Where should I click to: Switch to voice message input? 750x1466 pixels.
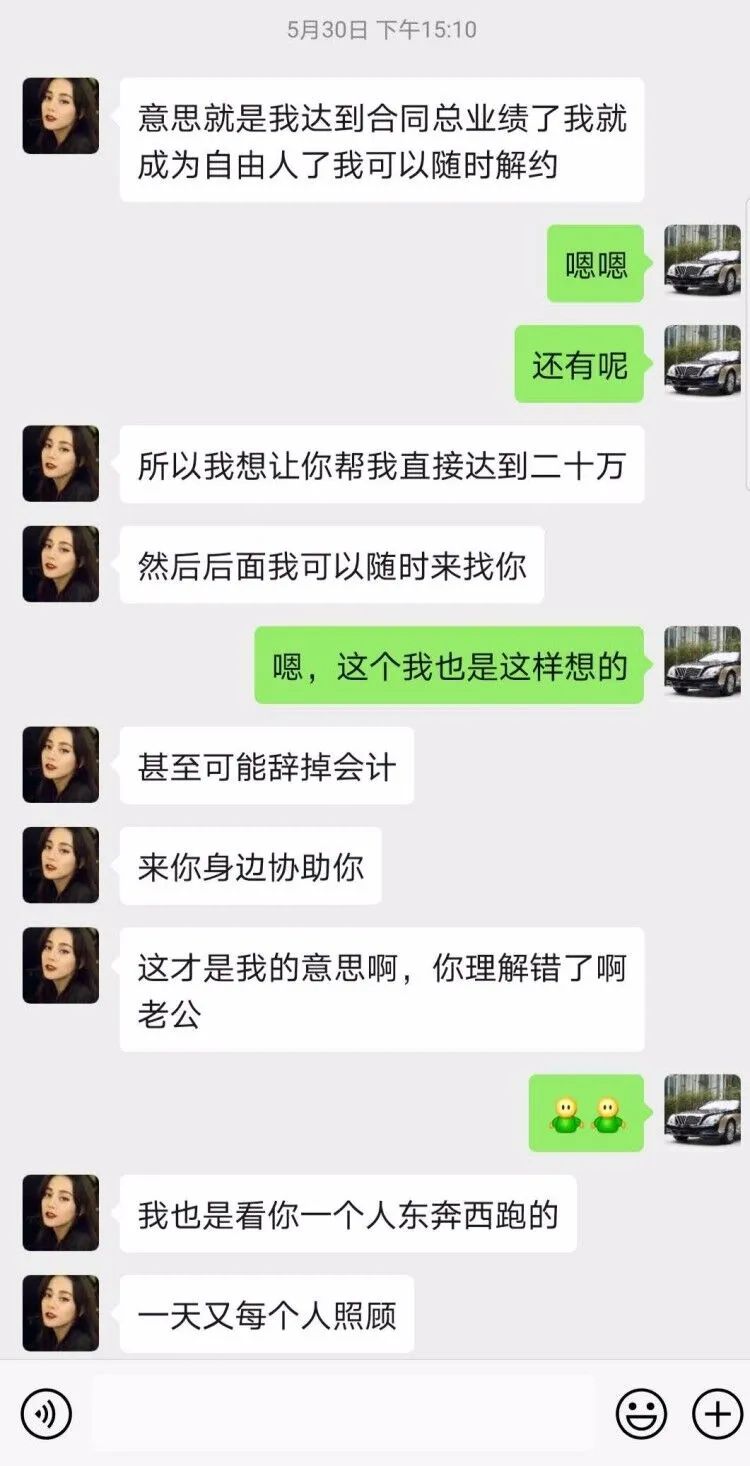[46, 1413]
